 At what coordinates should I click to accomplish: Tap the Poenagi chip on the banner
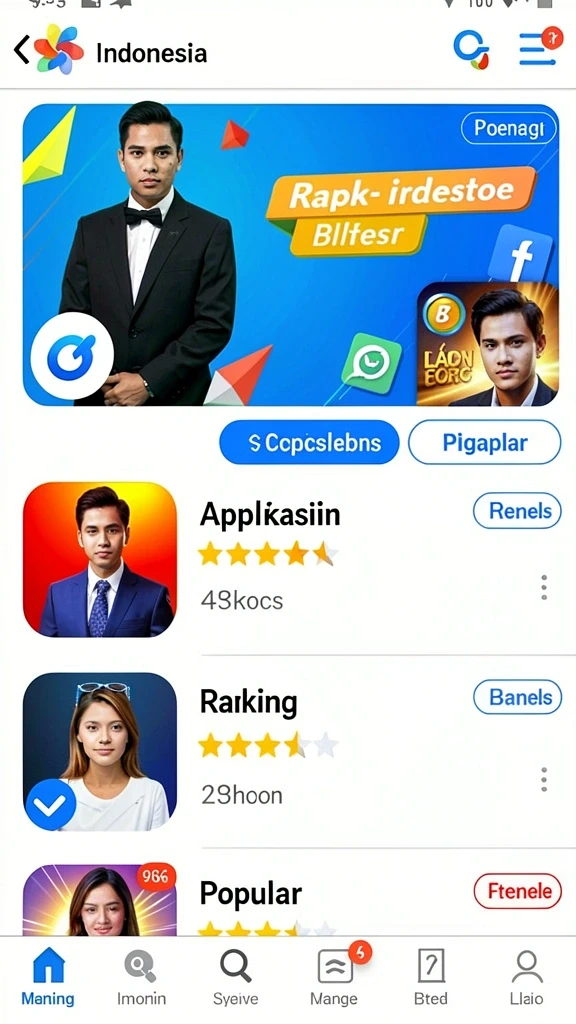click(509, 129)
